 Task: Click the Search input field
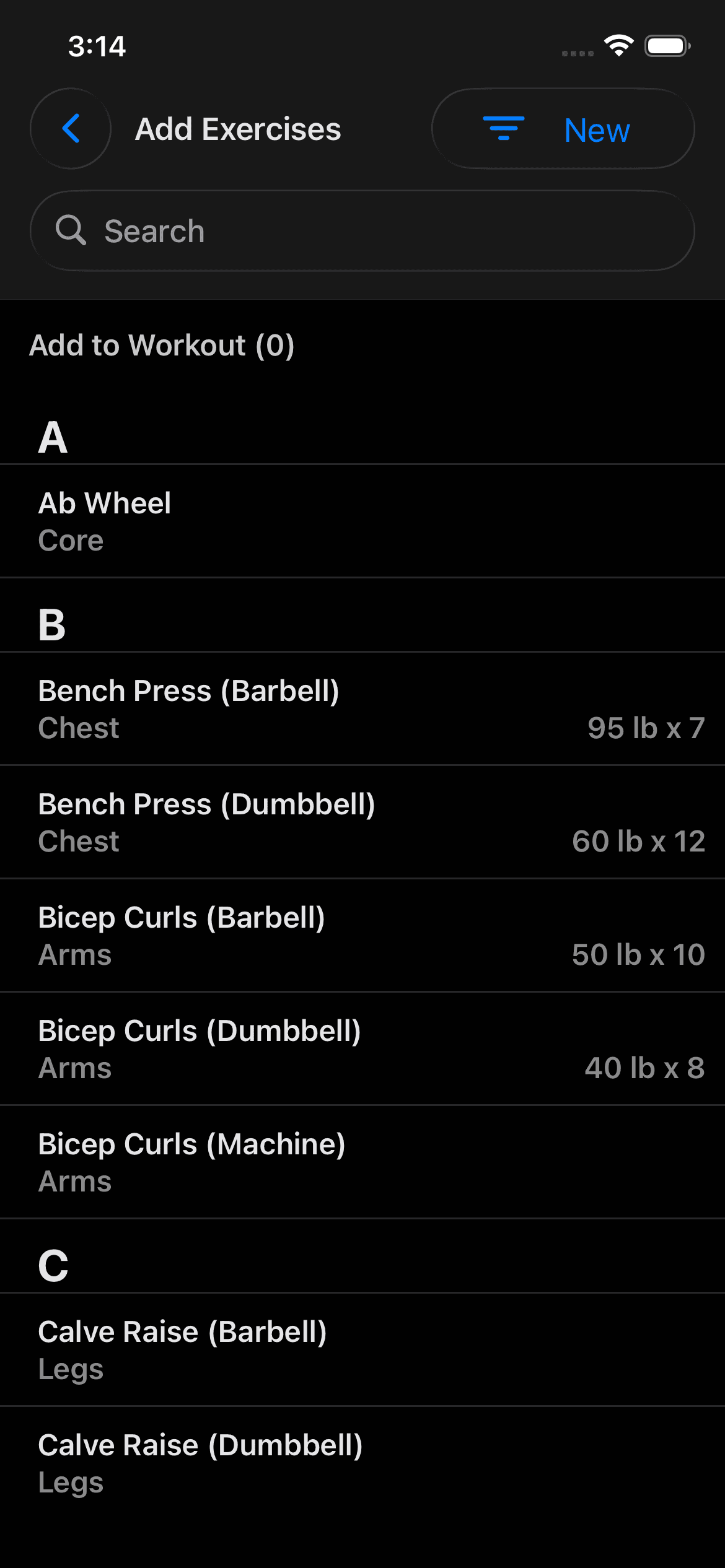[362, 230]
